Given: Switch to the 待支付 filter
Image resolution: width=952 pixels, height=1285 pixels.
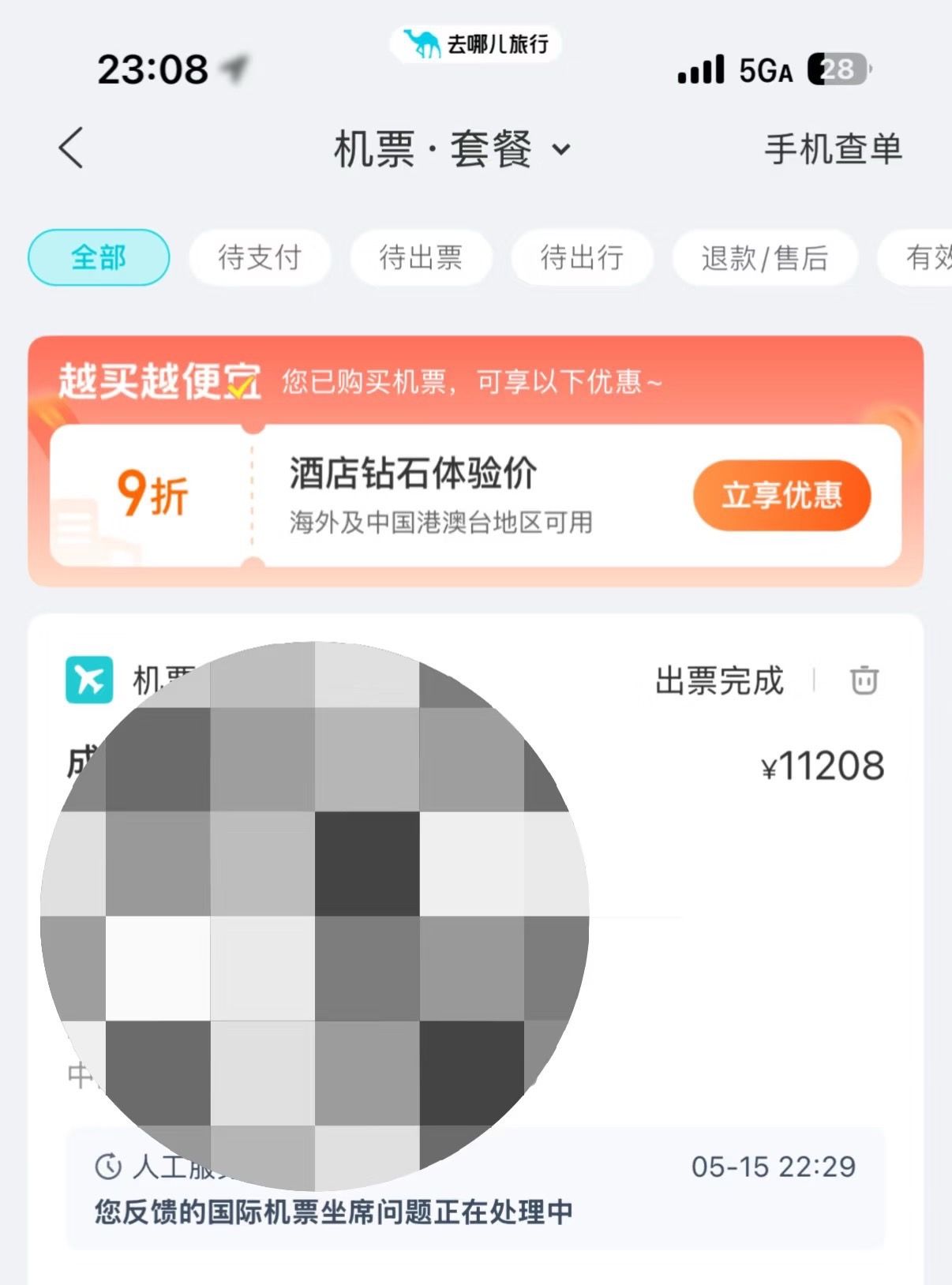Looking at the screenshot, I should click(x=260, y=257).
